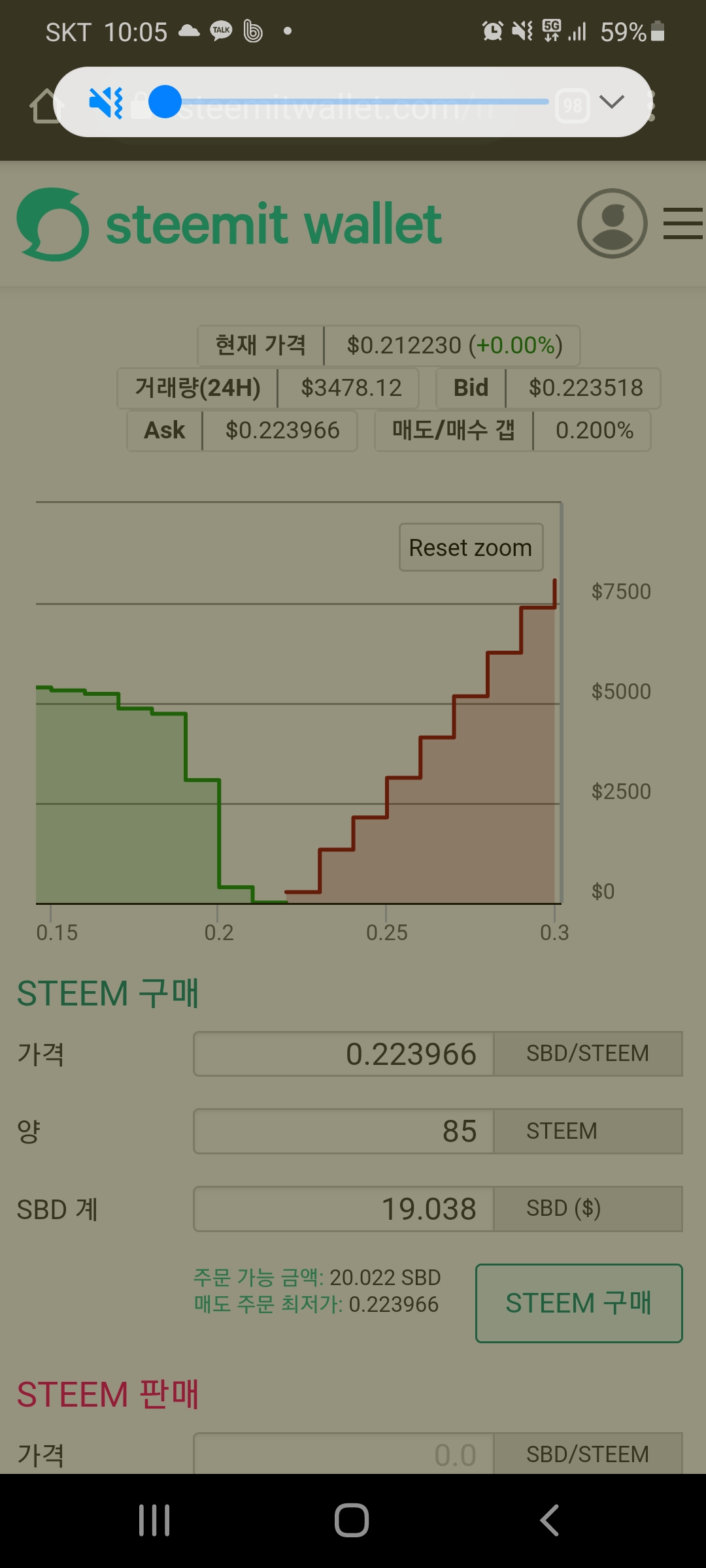Viewport: 706px width, 1568px height.
Task: Edit the STEEM amount field 85
Action: pyautogui.click(x=344, y=1131)
